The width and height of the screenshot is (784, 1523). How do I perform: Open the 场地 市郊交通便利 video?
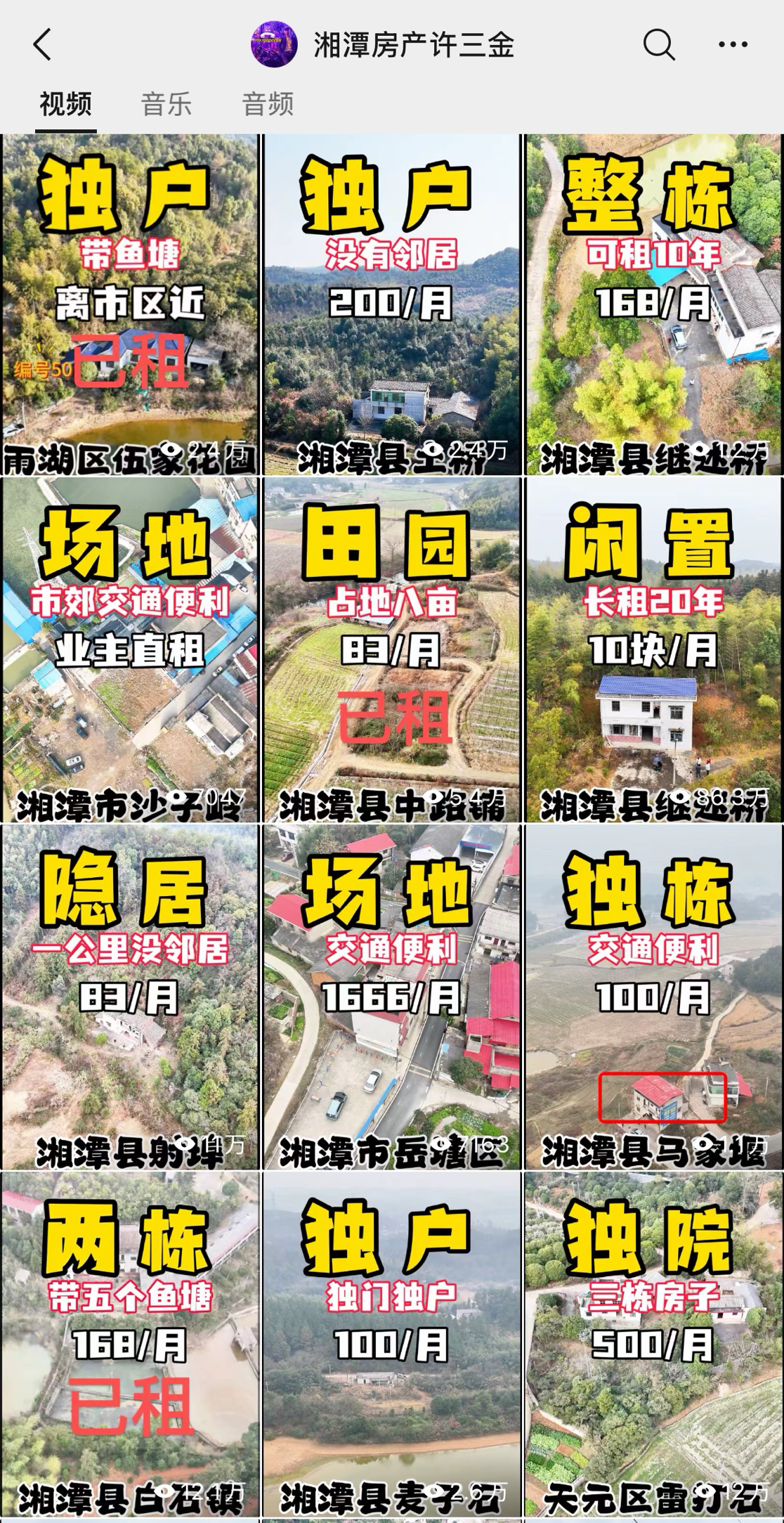(x=131, y=650)
